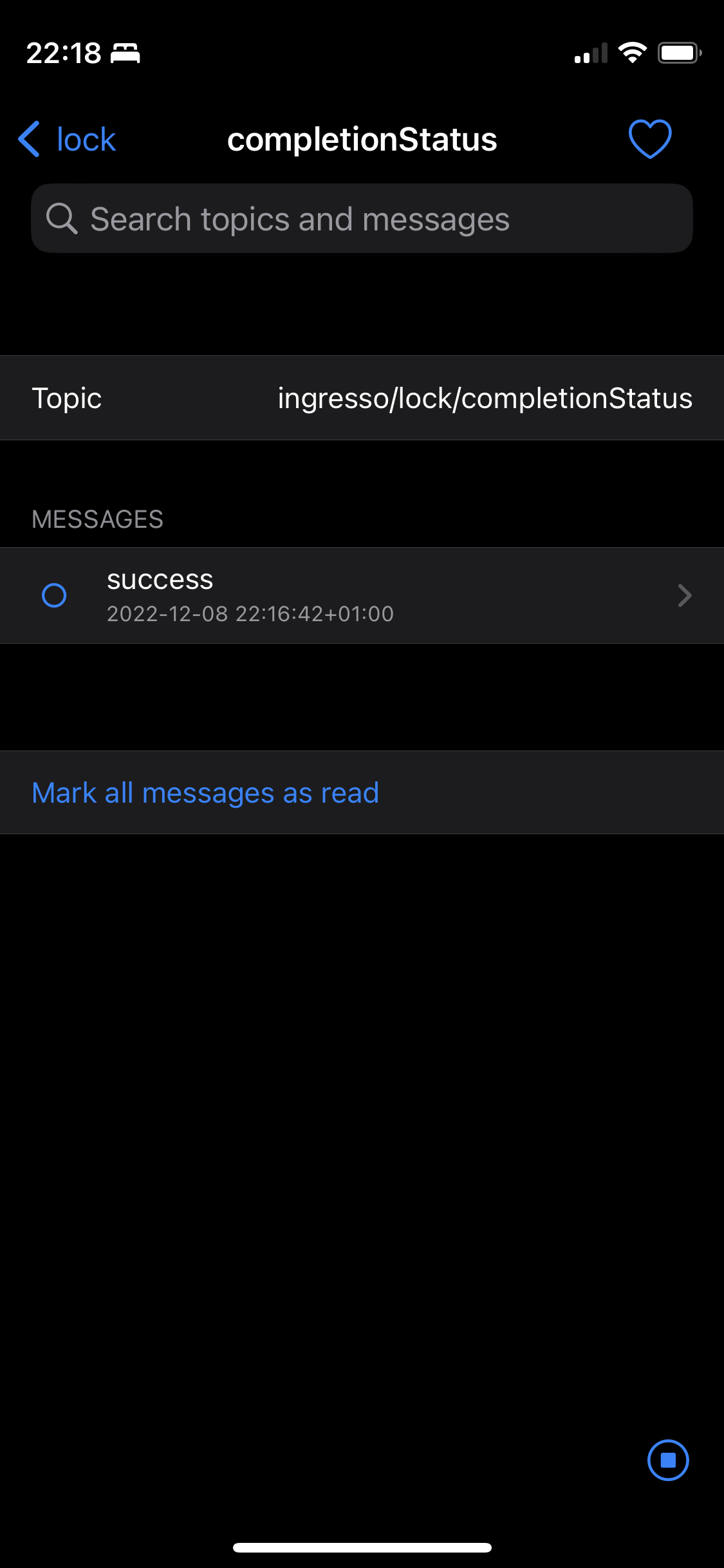Select the completionStatus title heading

[362, 139]
